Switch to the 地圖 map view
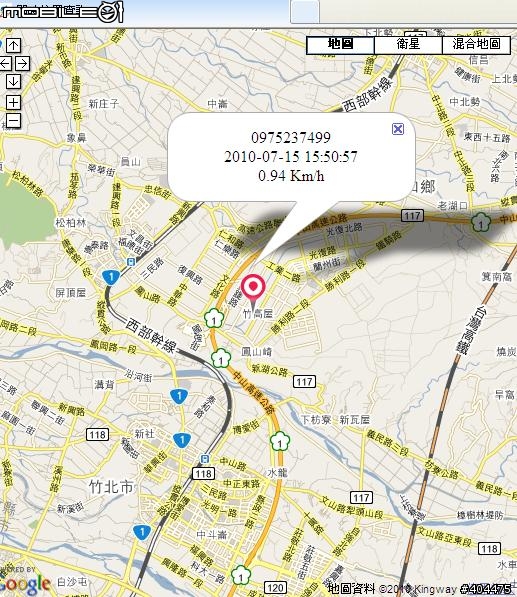Viewport: 517px width, 597px height. 340,45
